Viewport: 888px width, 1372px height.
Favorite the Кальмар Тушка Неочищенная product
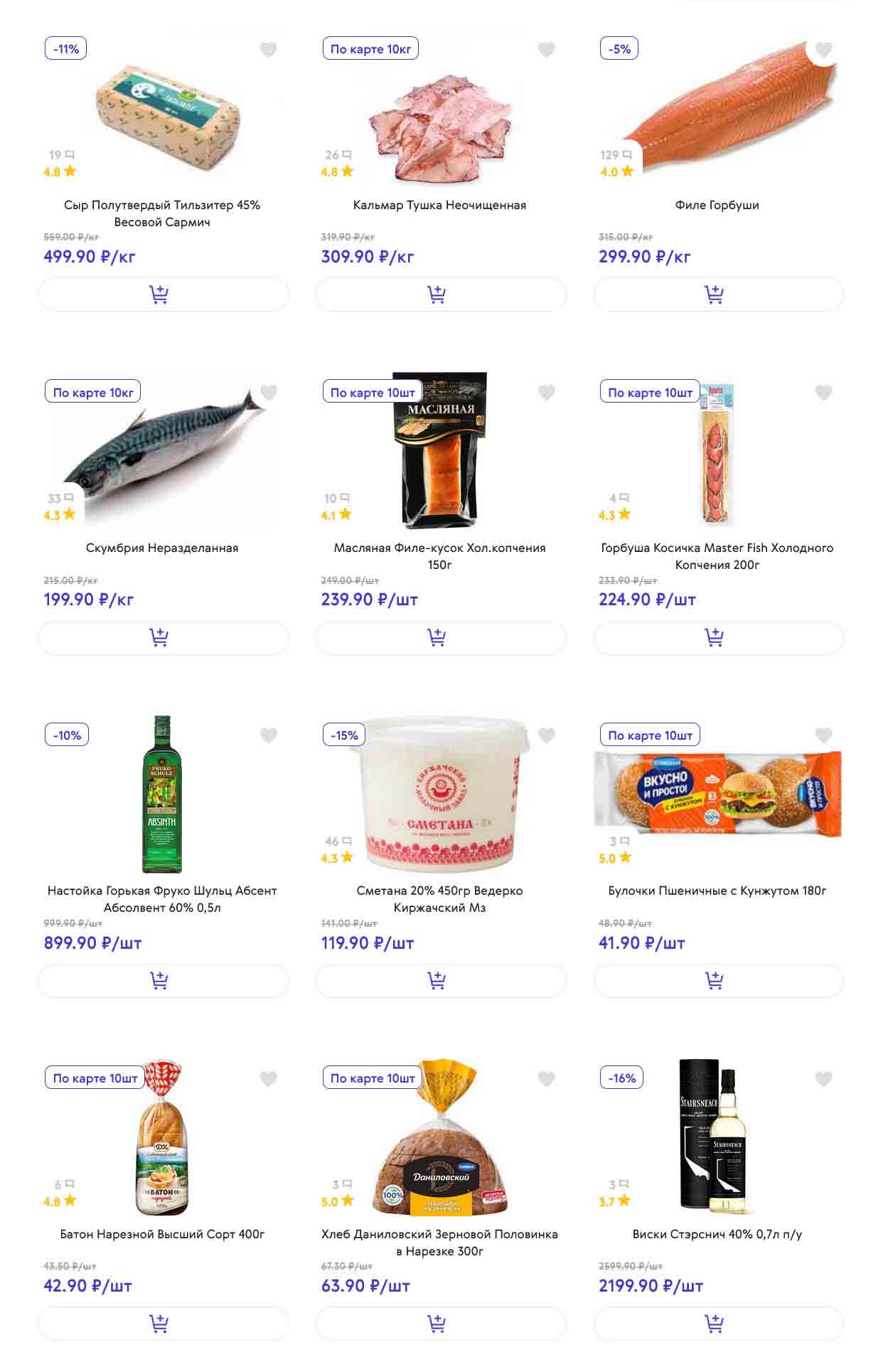pos(546,50)
